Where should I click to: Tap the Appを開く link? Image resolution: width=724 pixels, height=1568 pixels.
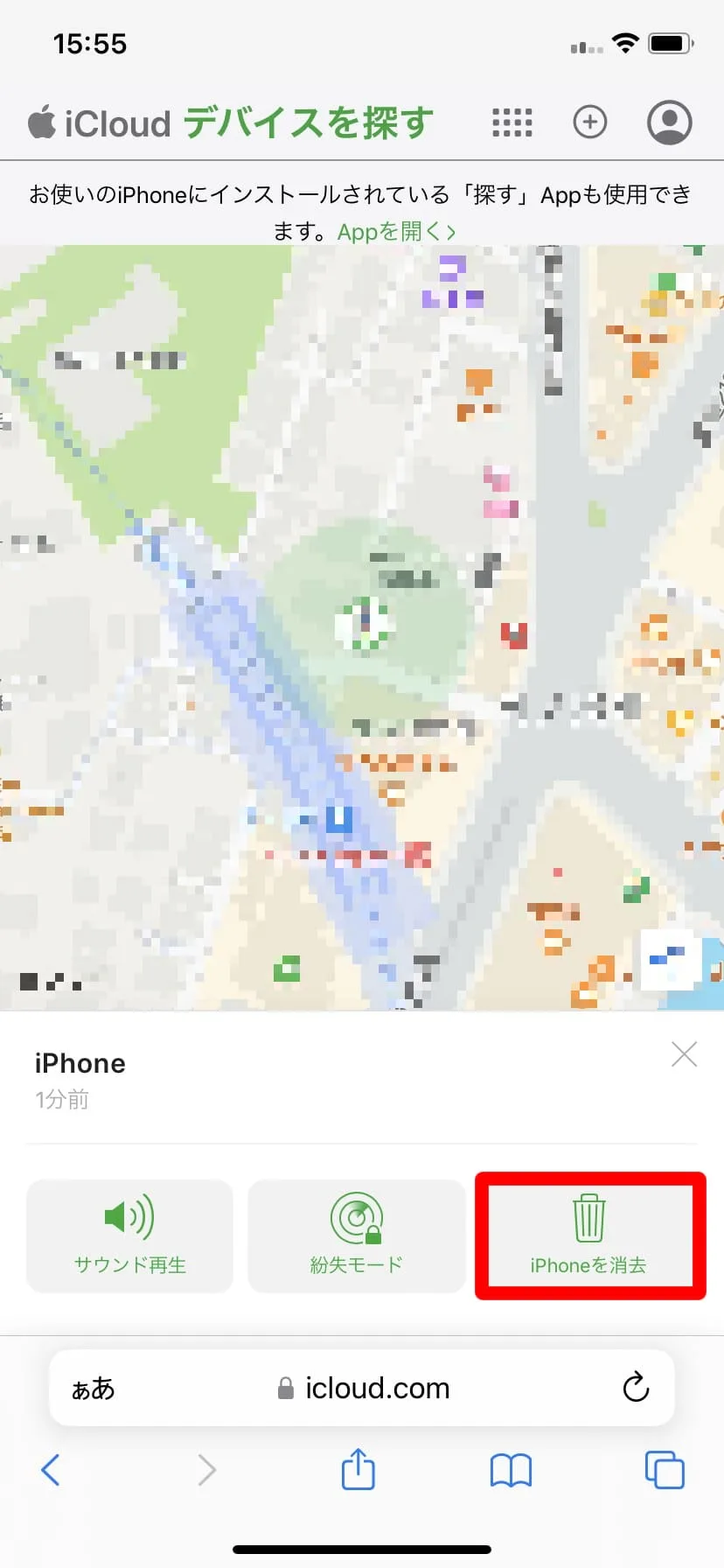[x=396, y=232]
